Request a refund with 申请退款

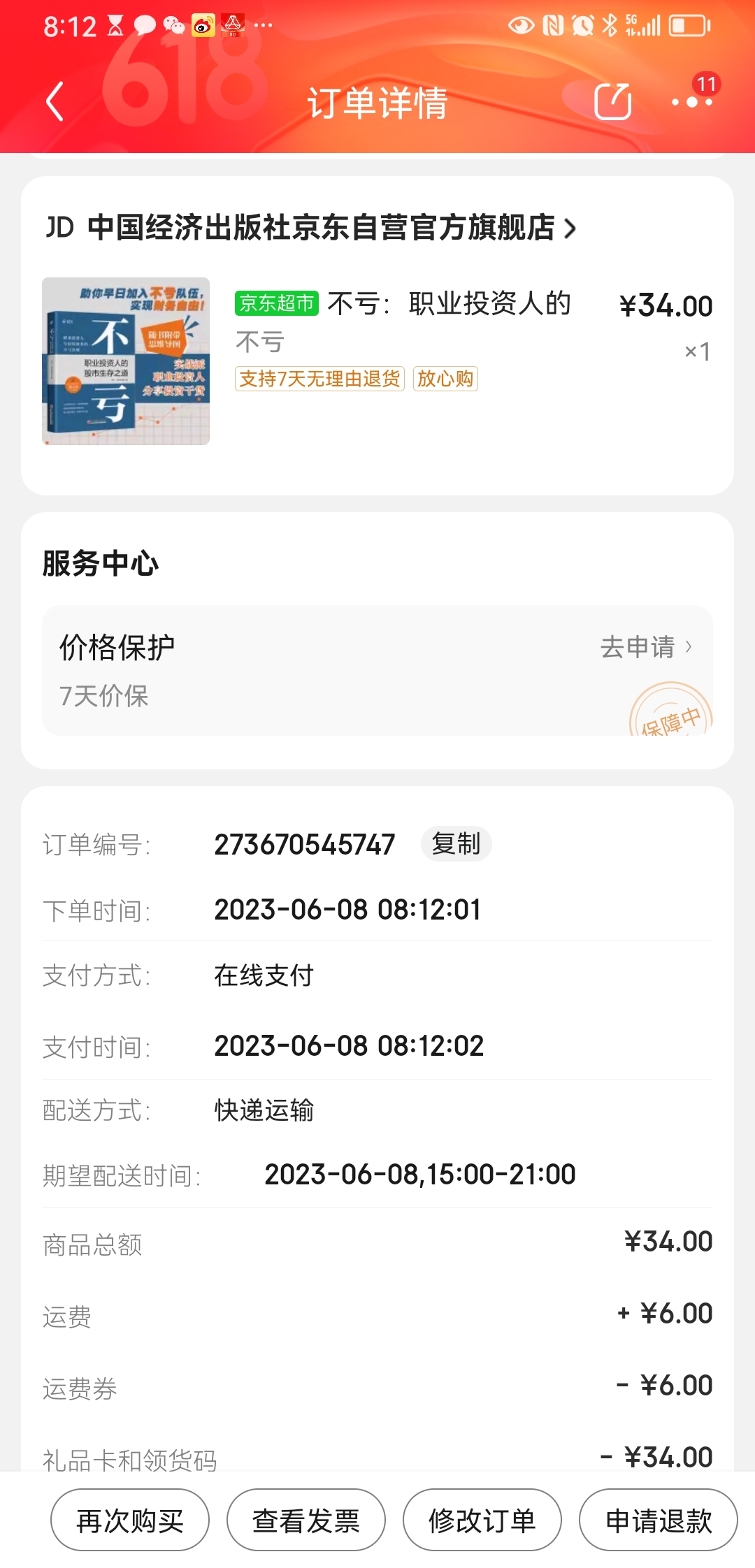pyautogui.click(x=659, y=1520)
